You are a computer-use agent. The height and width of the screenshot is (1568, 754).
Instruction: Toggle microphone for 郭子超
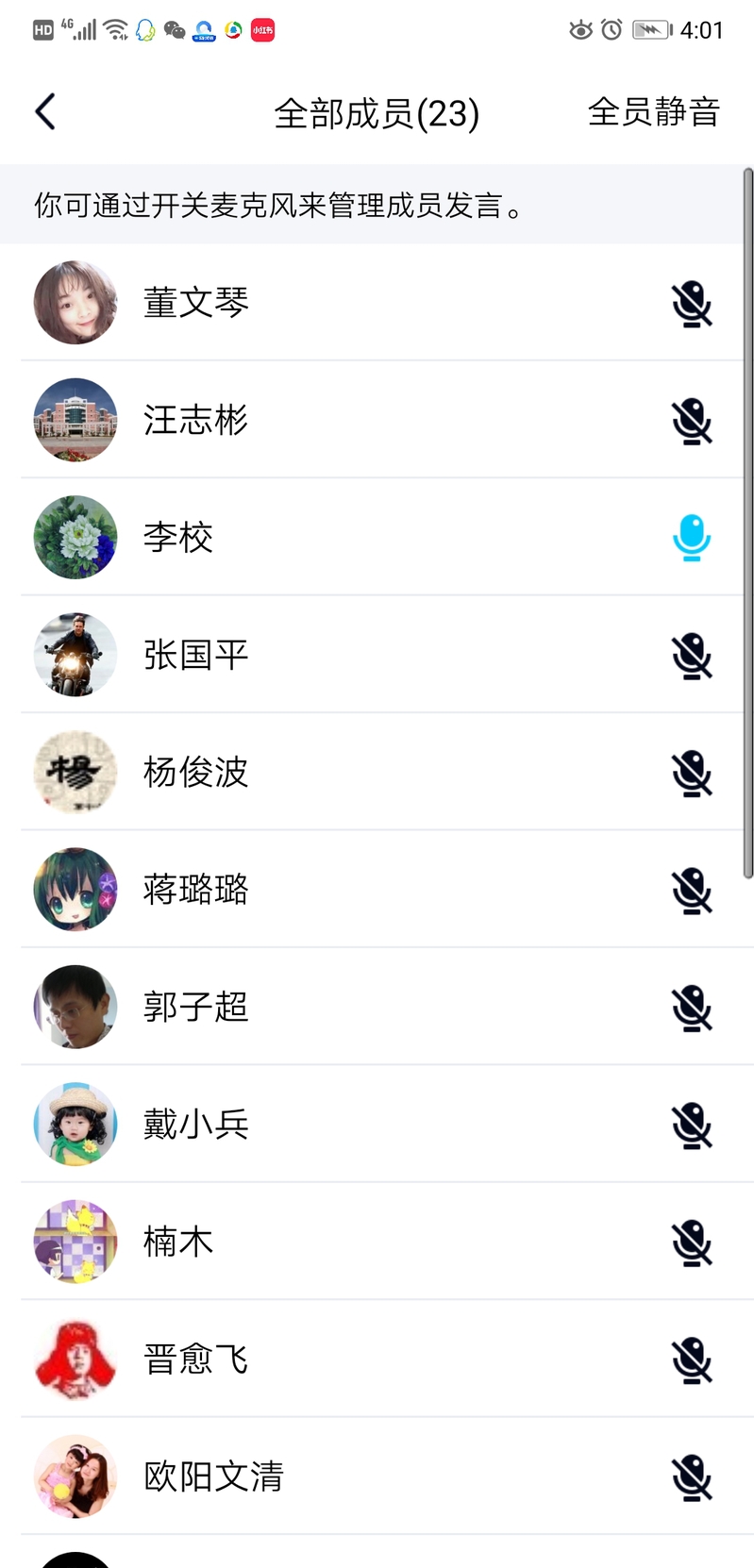click(692, 1008)
